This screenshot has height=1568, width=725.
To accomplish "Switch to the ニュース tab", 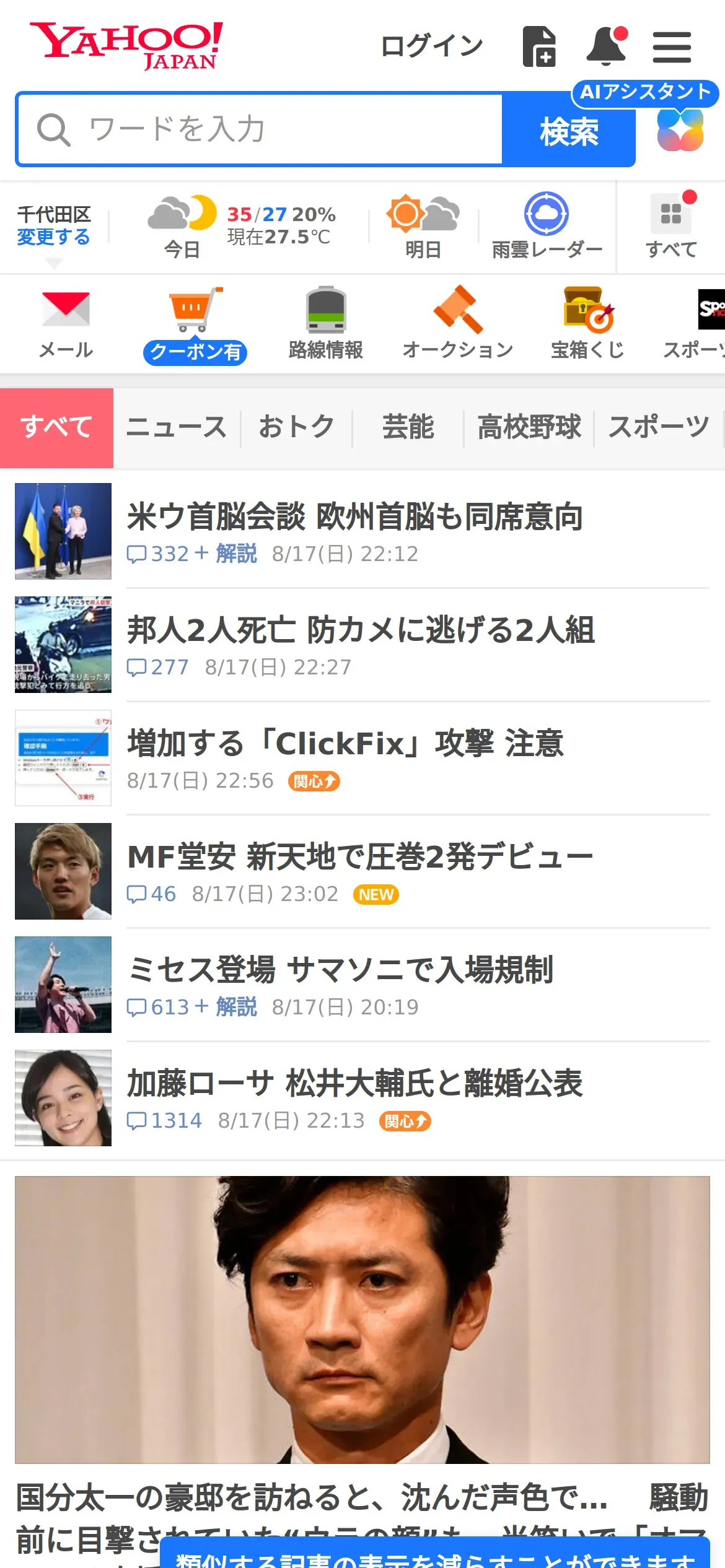I will (177, 427).
